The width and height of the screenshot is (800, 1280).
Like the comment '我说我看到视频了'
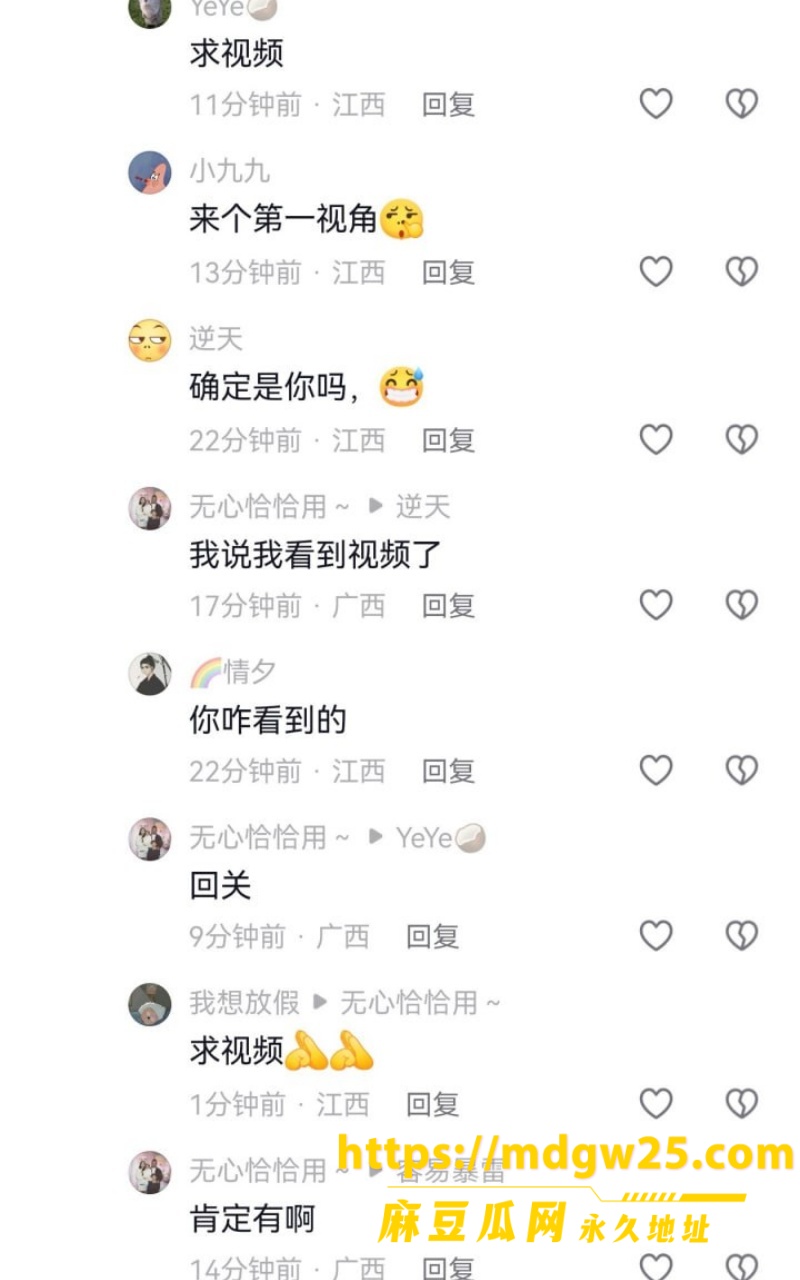coord(656,604)
